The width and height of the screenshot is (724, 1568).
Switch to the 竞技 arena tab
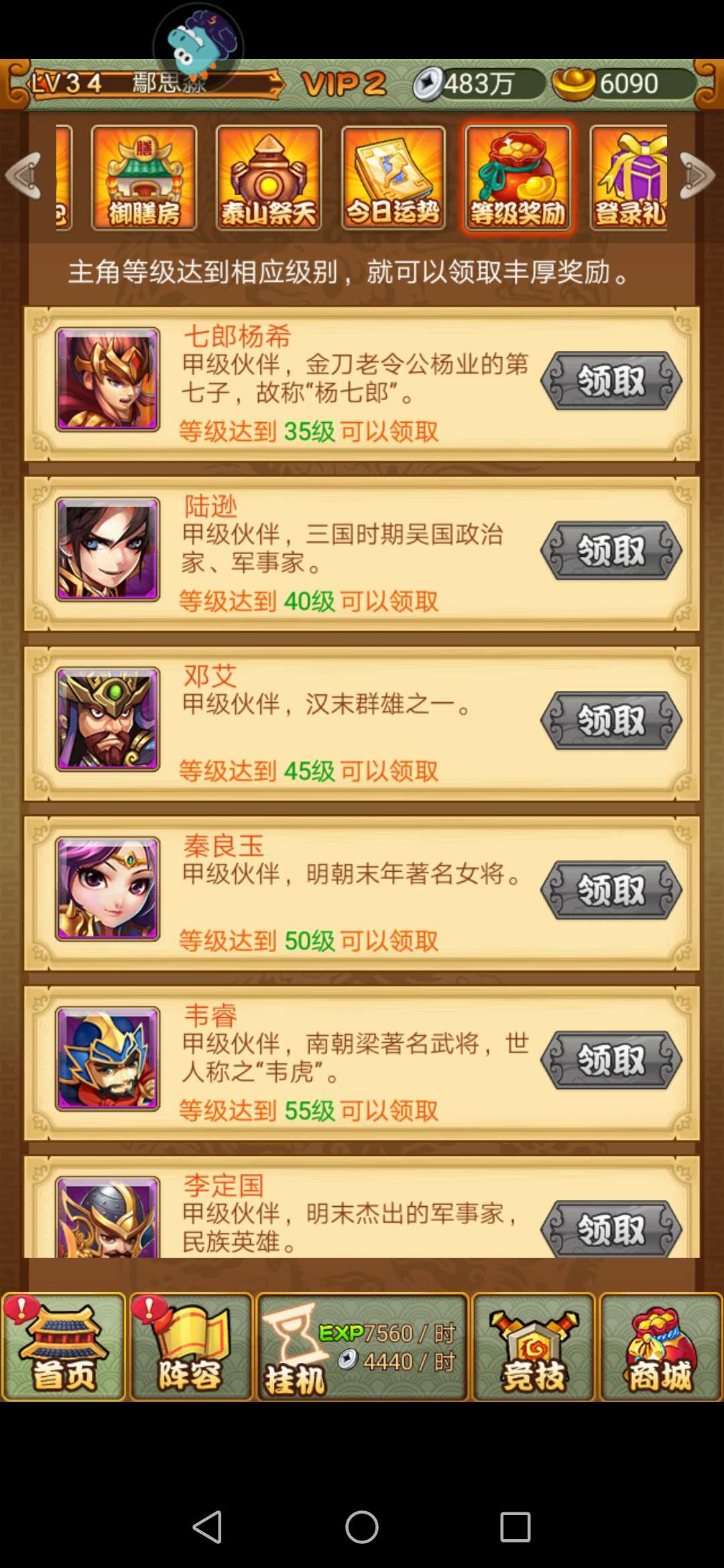point(534,1347)
